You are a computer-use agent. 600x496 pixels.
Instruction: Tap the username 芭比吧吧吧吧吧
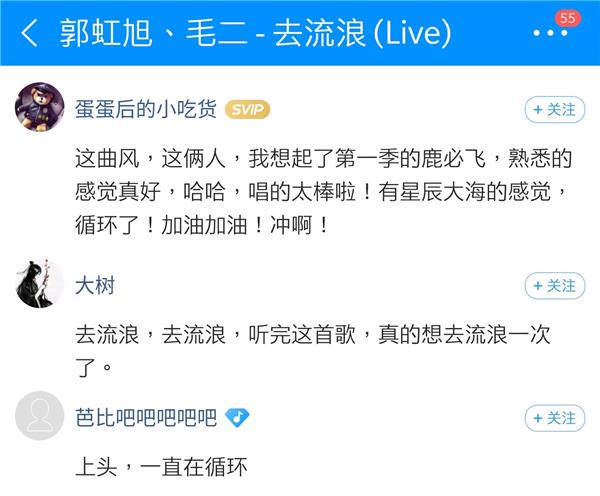146,418
